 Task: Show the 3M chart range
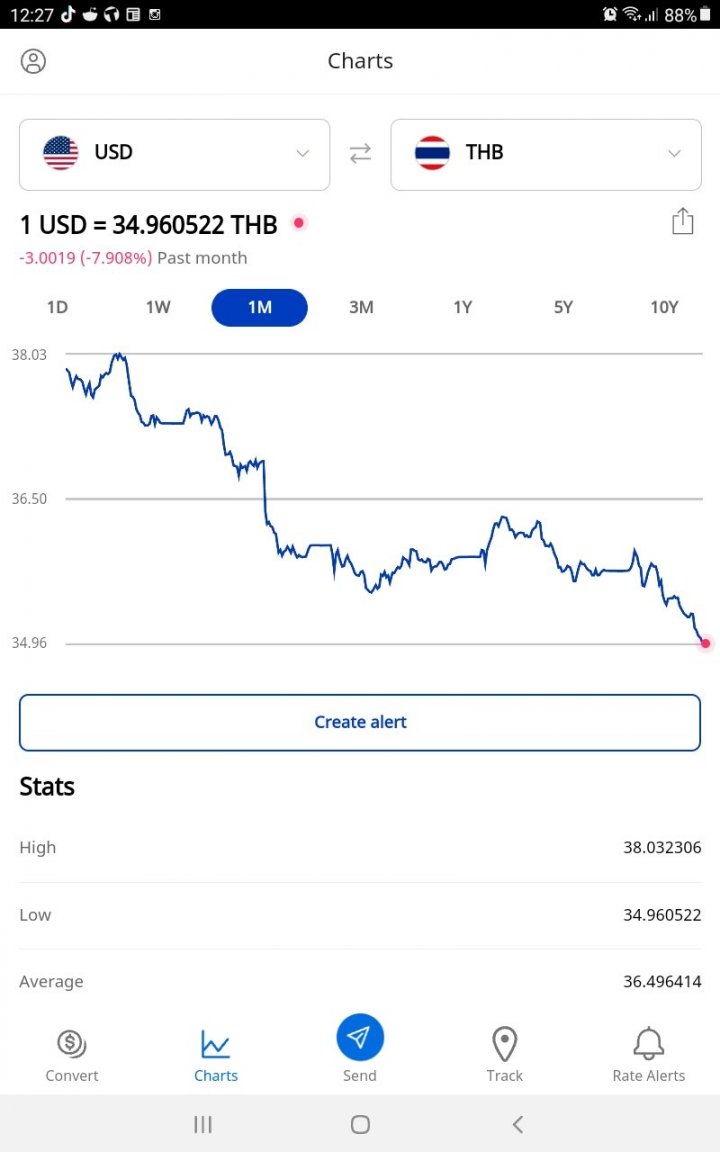[x=361, y=307]
